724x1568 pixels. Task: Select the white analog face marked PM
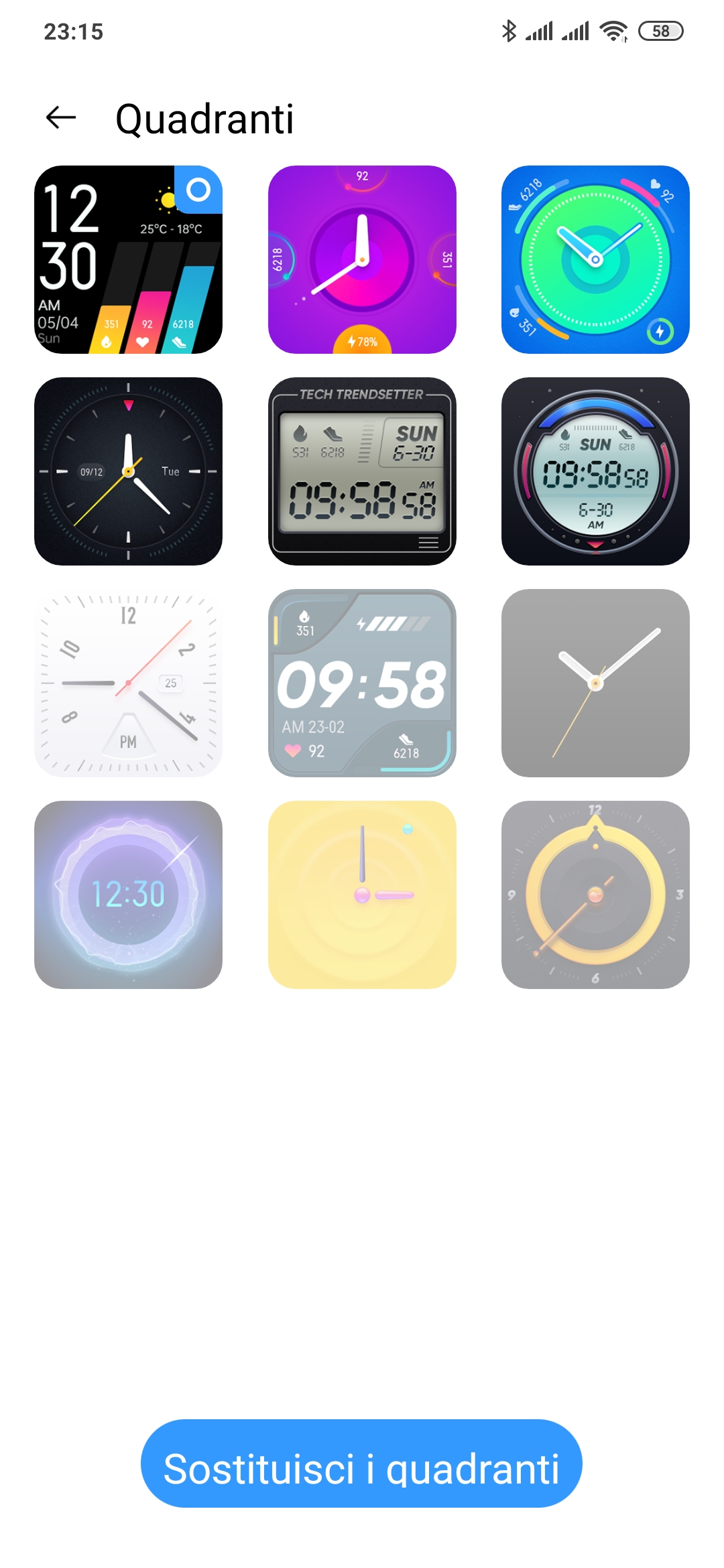coord(128,683)
